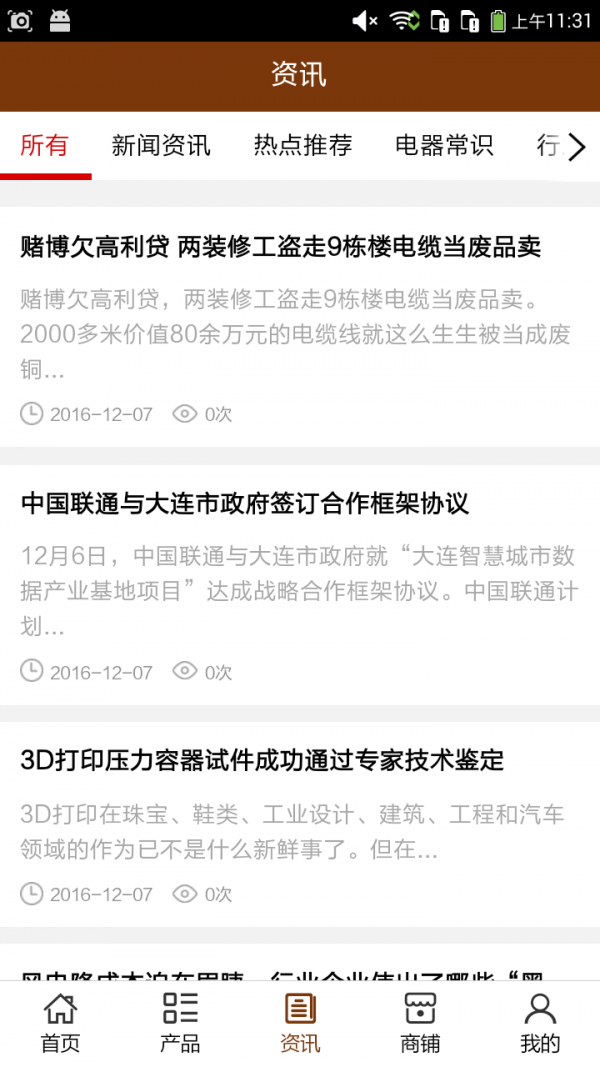Image resolution: width=600 pixels, height=1067 pixels.
Task: Read the 中国联通与大连市政府签订合作框架协议 article
Action: point(245,503)
